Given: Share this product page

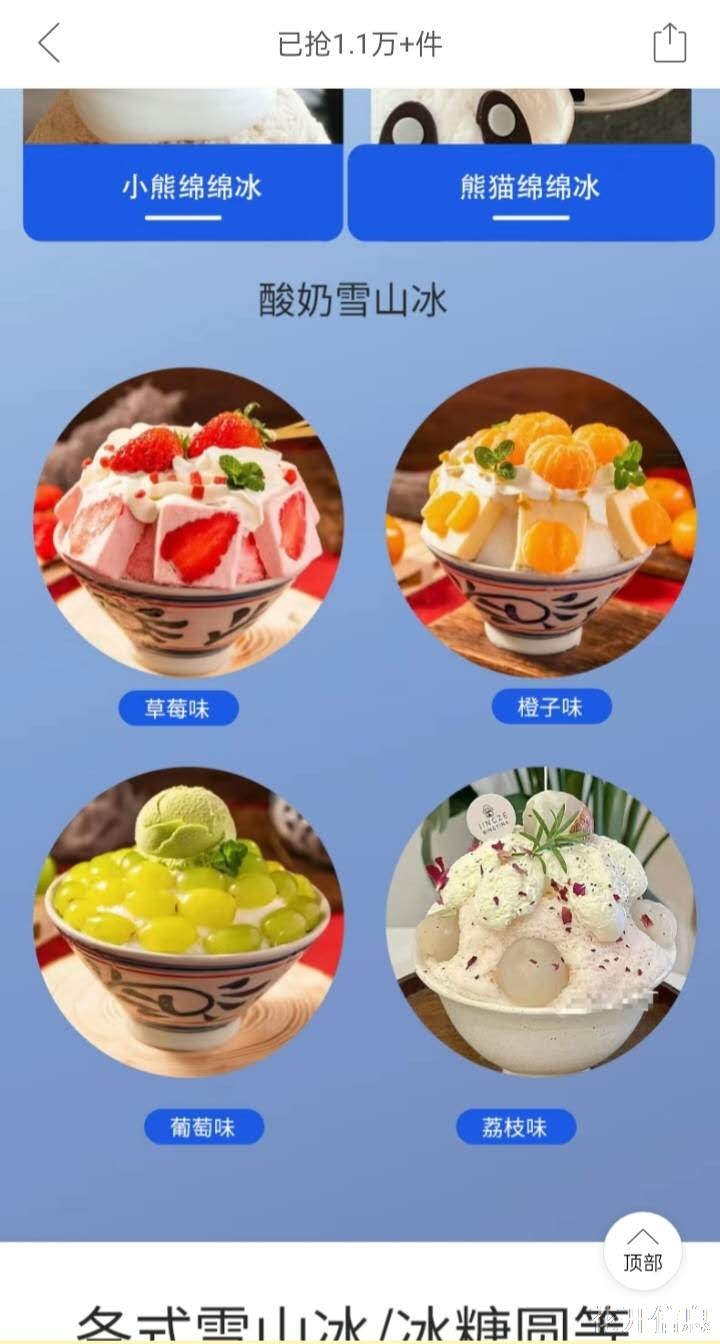Looking at the screenshot, I should pos(669,43).
